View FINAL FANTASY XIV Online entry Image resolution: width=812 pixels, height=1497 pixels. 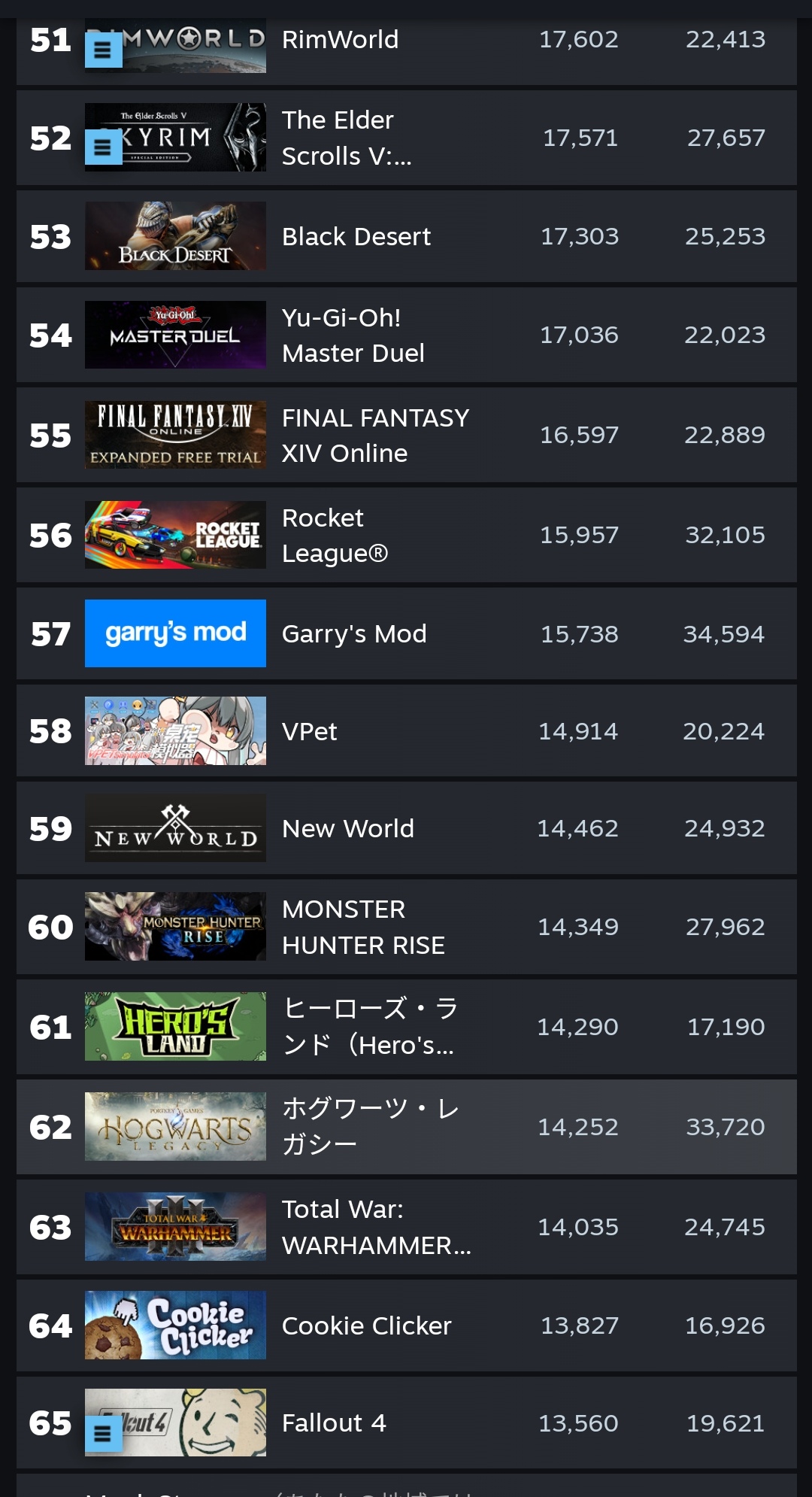click(x=406, y=435)
